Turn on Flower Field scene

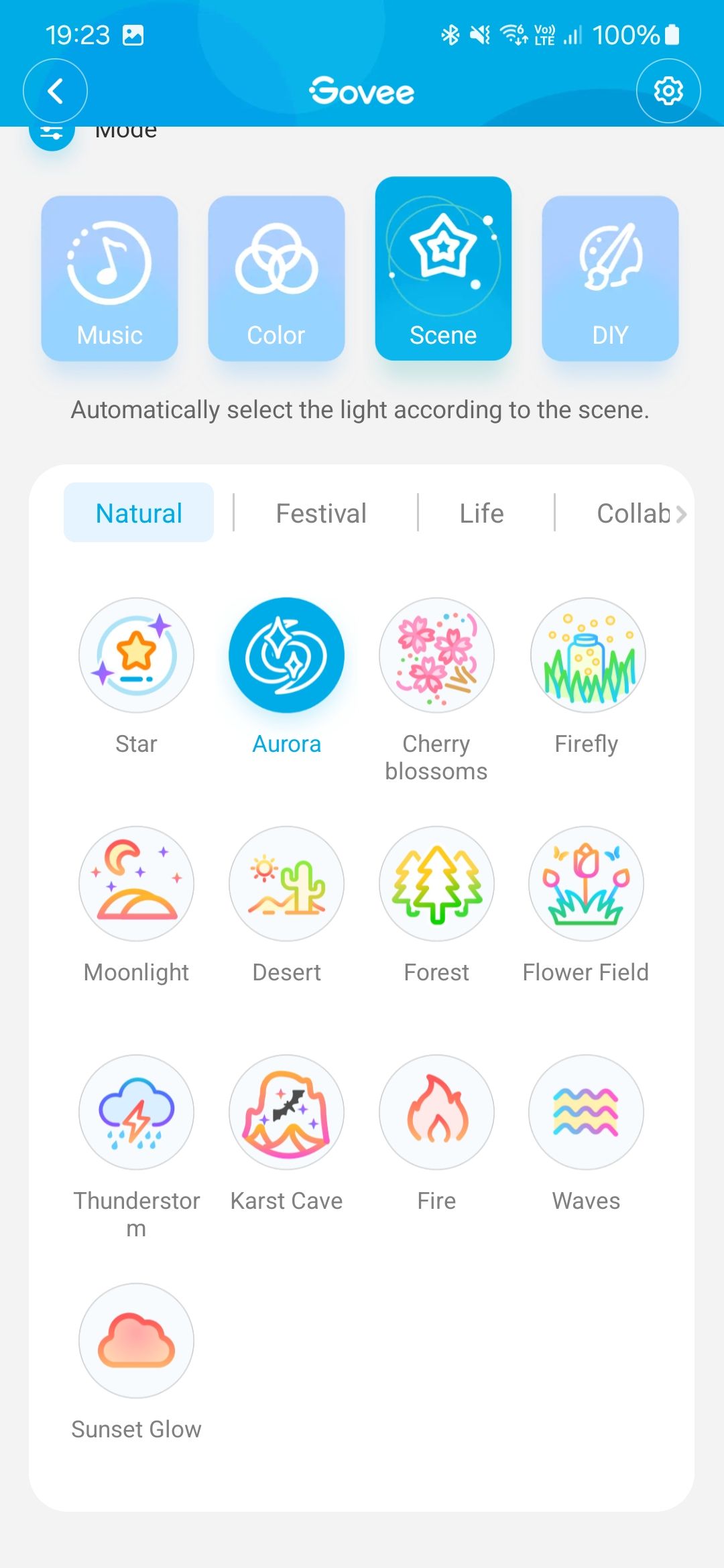(x=586, y=884)
